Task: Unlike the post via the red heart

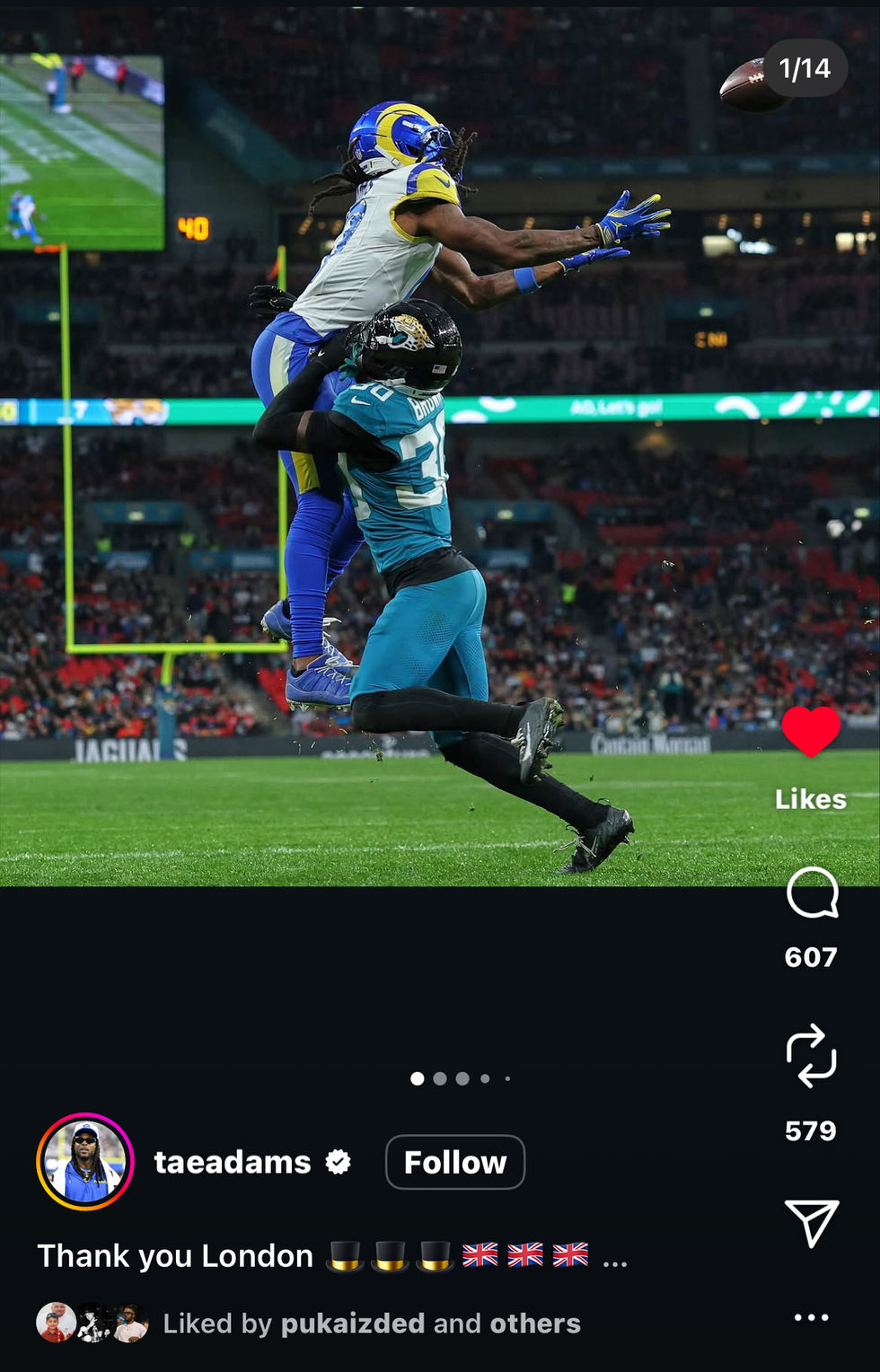Action: [811, 731]
